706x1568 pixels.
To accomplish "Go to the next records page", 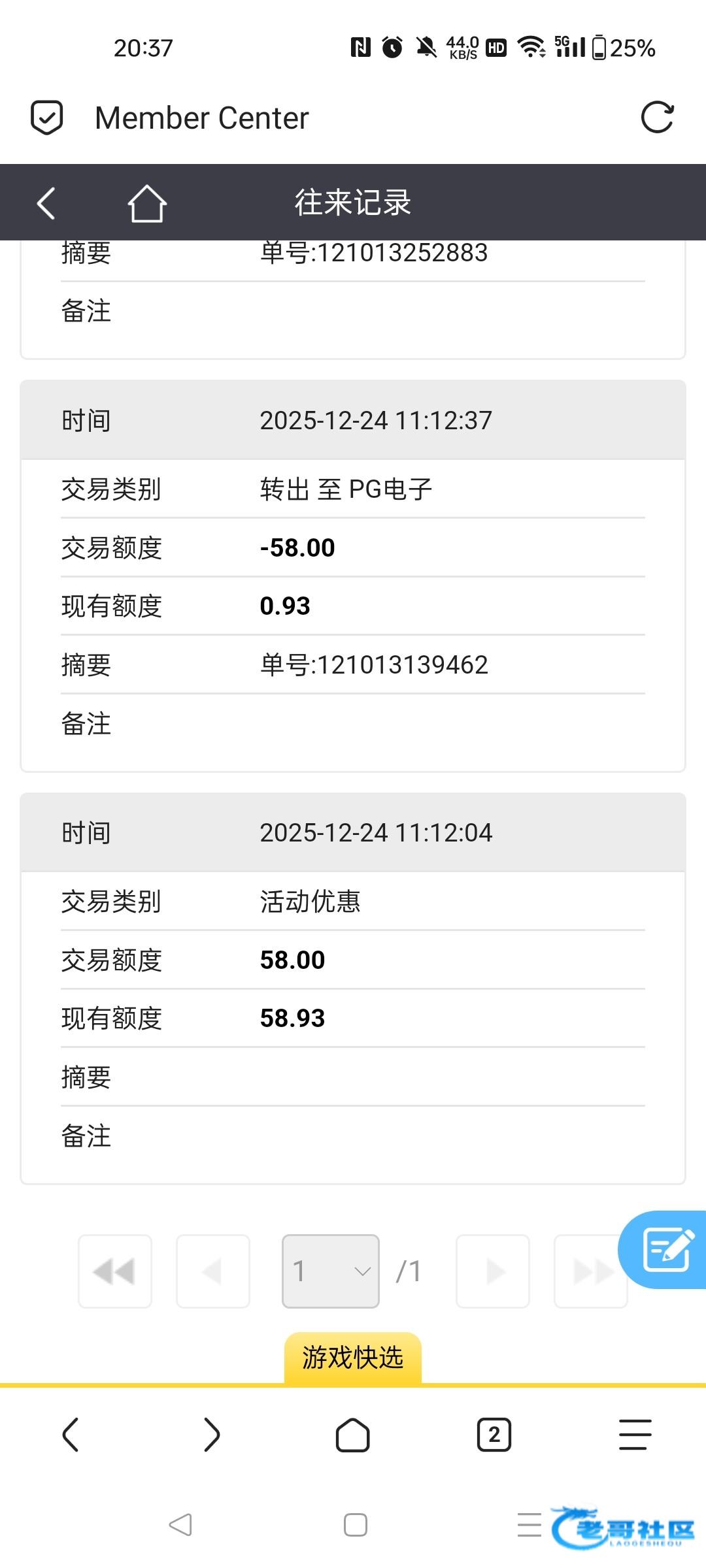I will 493,1271.
